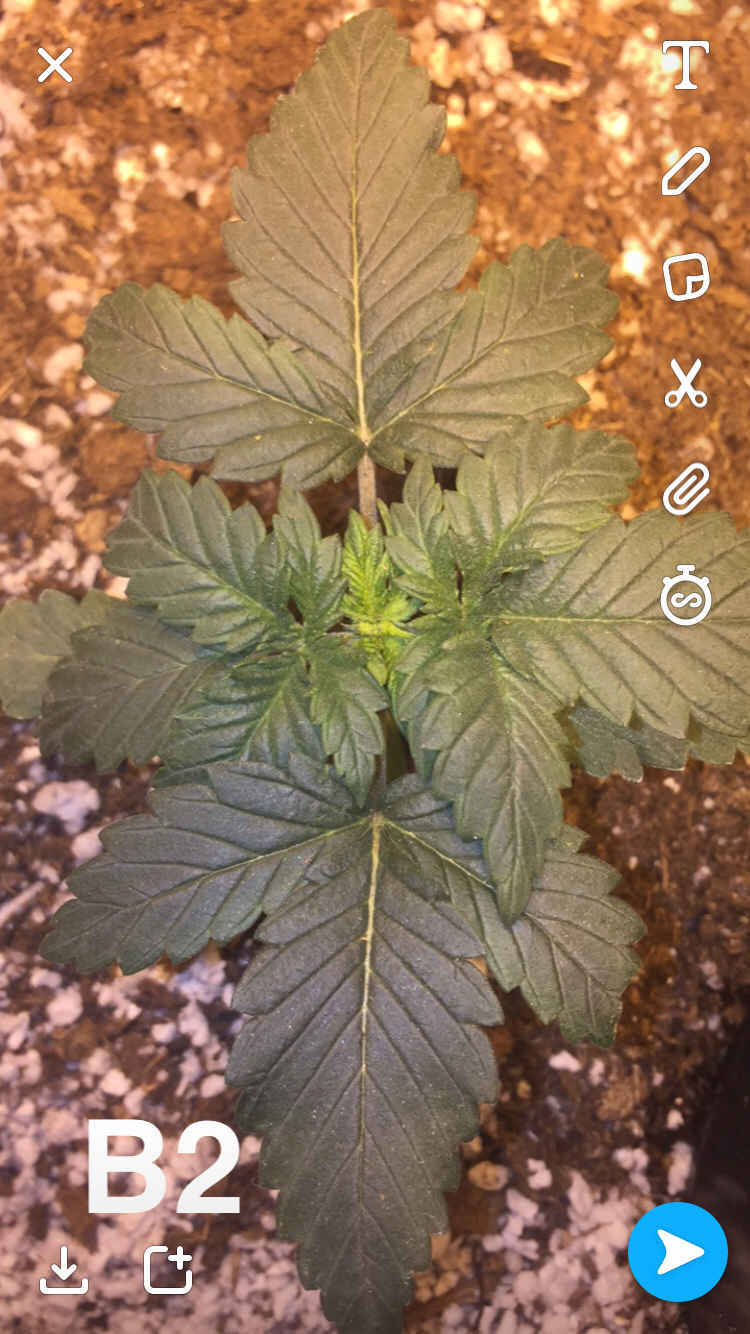Send the snap with the blue arrow
Image resolution: width=750 pixels, height=1334 pixels.
click(x=678, y=1252)
